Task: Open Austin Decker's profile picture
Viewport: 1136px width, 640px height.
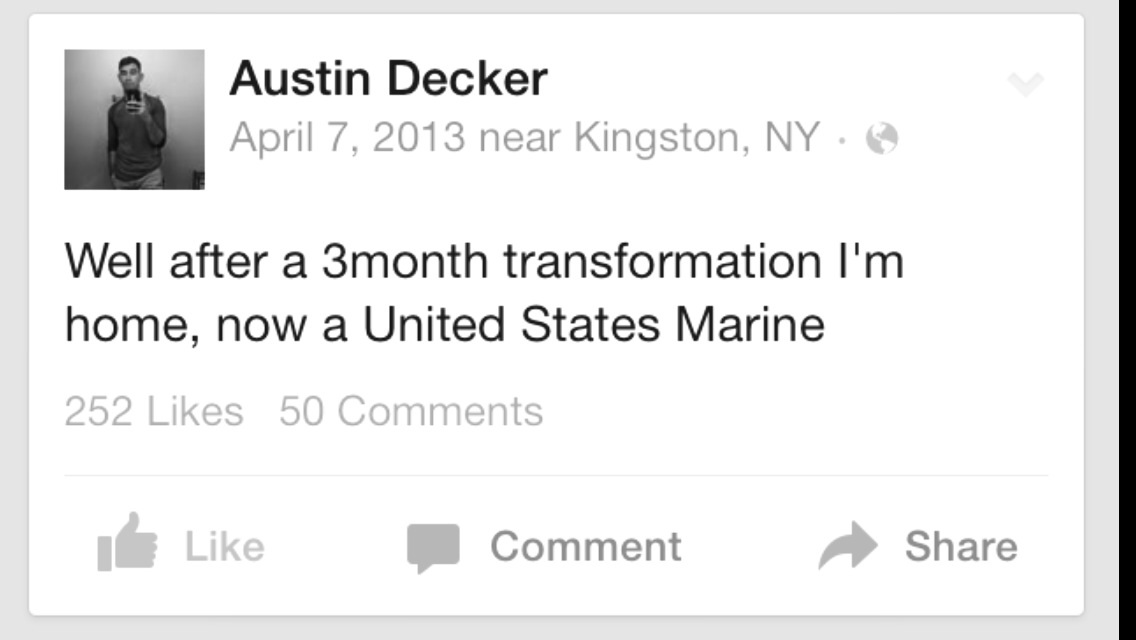Action: [134, 119]
